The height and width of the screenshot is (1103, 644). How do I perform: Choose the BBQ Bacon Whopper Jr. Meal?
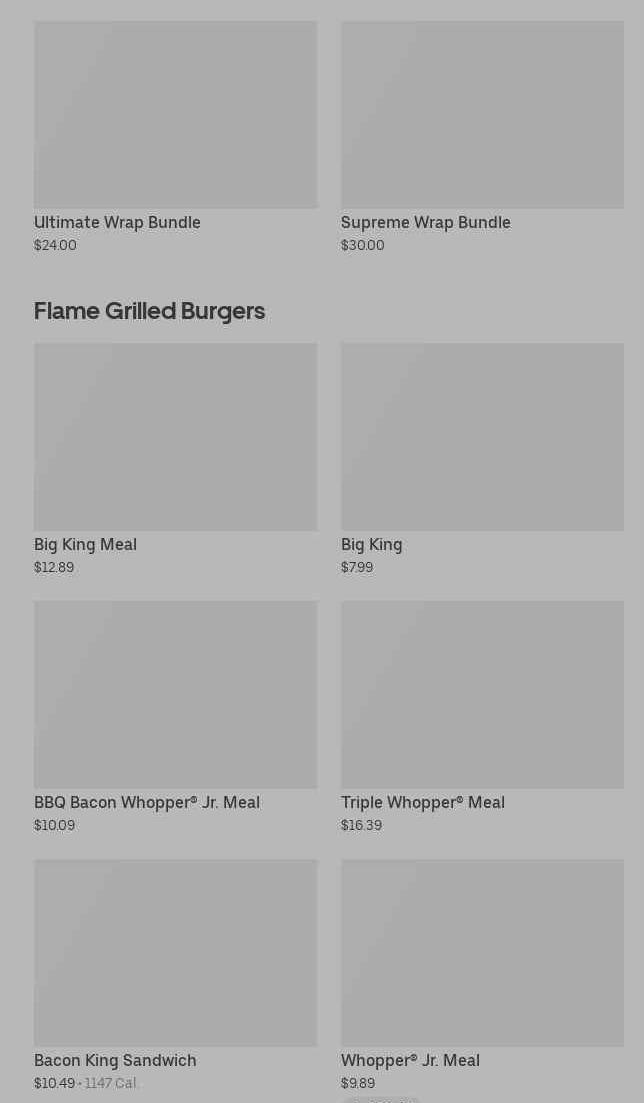[175, 718]
